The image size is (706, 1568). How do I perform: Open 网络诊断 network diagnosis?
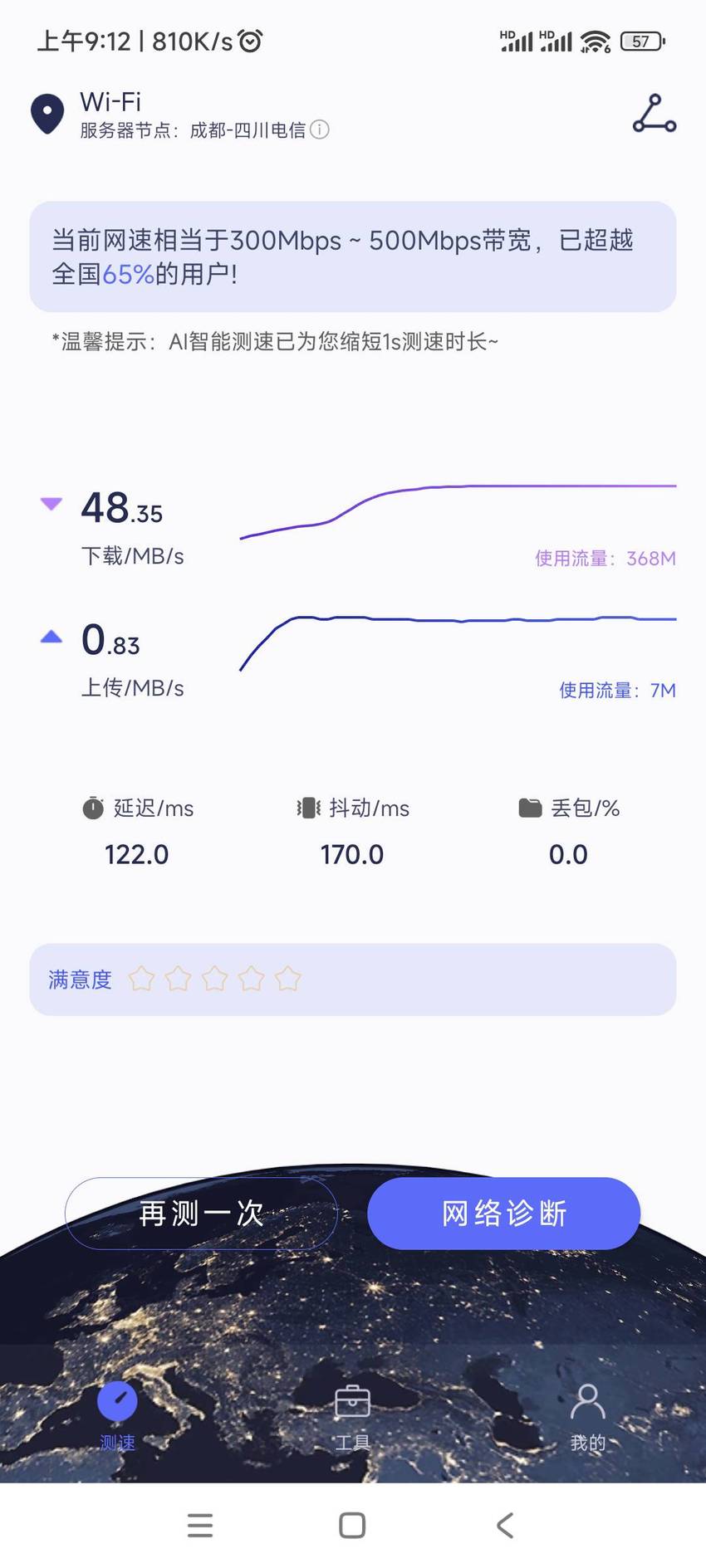503,1213
